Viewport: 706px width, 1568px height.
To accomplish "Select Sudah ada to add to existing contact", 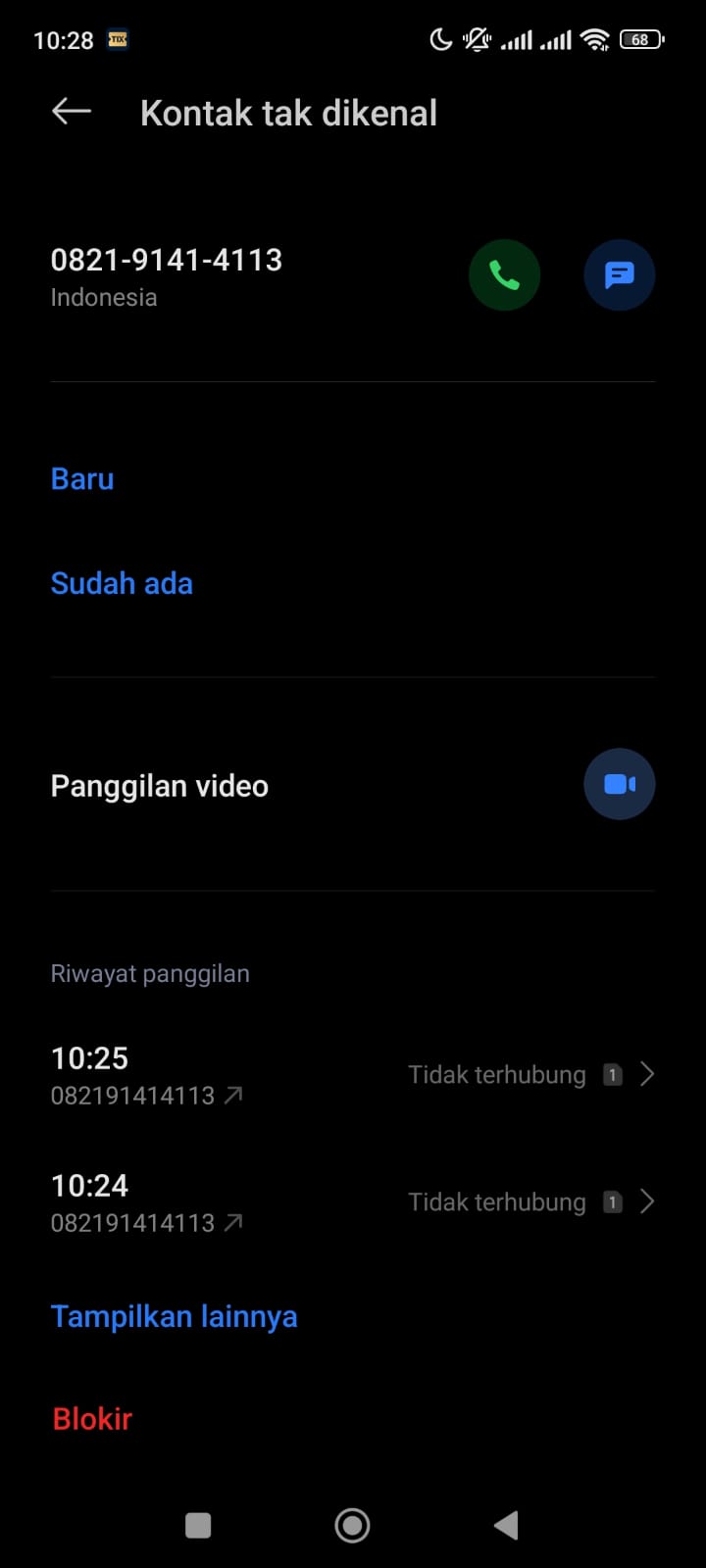I will tap(122, 583).
